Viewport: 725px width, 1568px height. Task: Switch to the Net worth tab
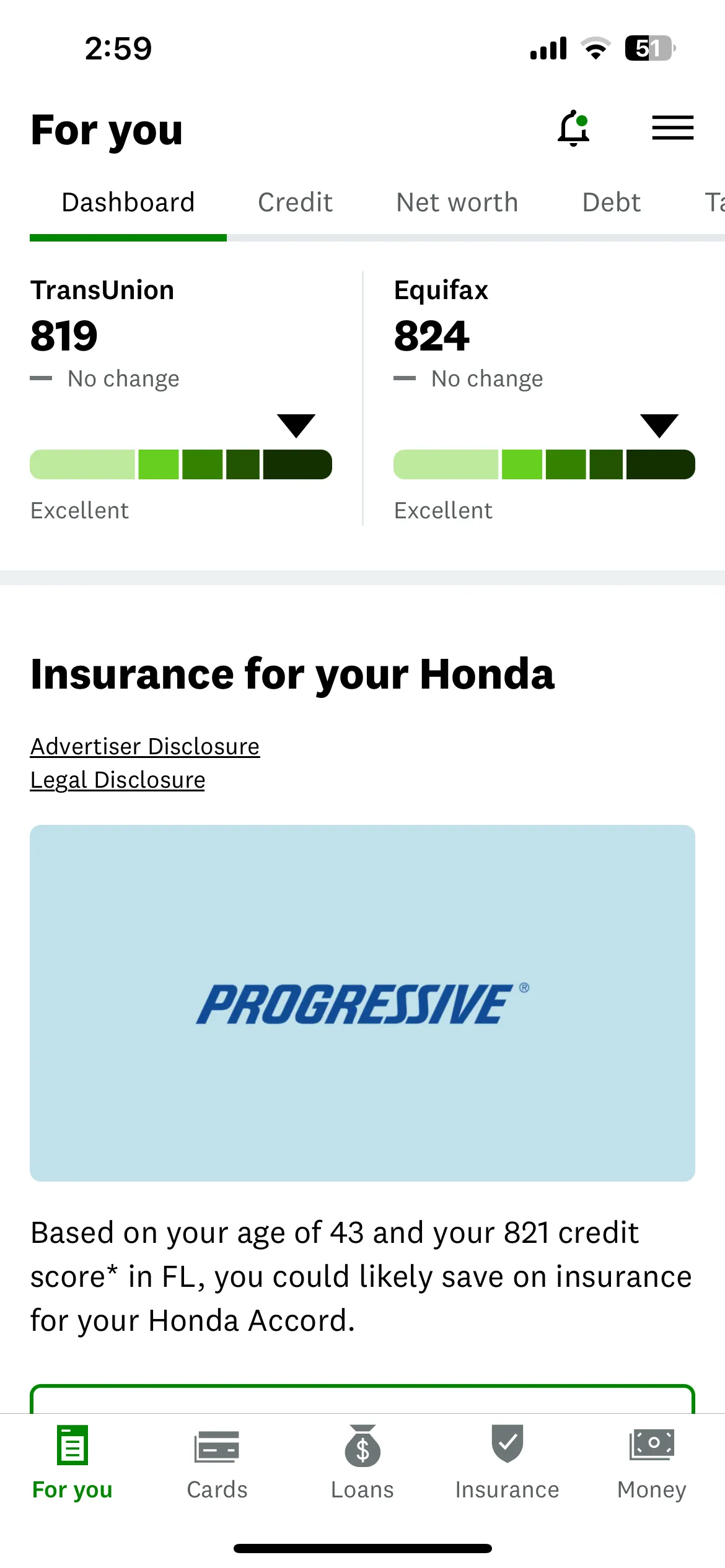point(457,203)
